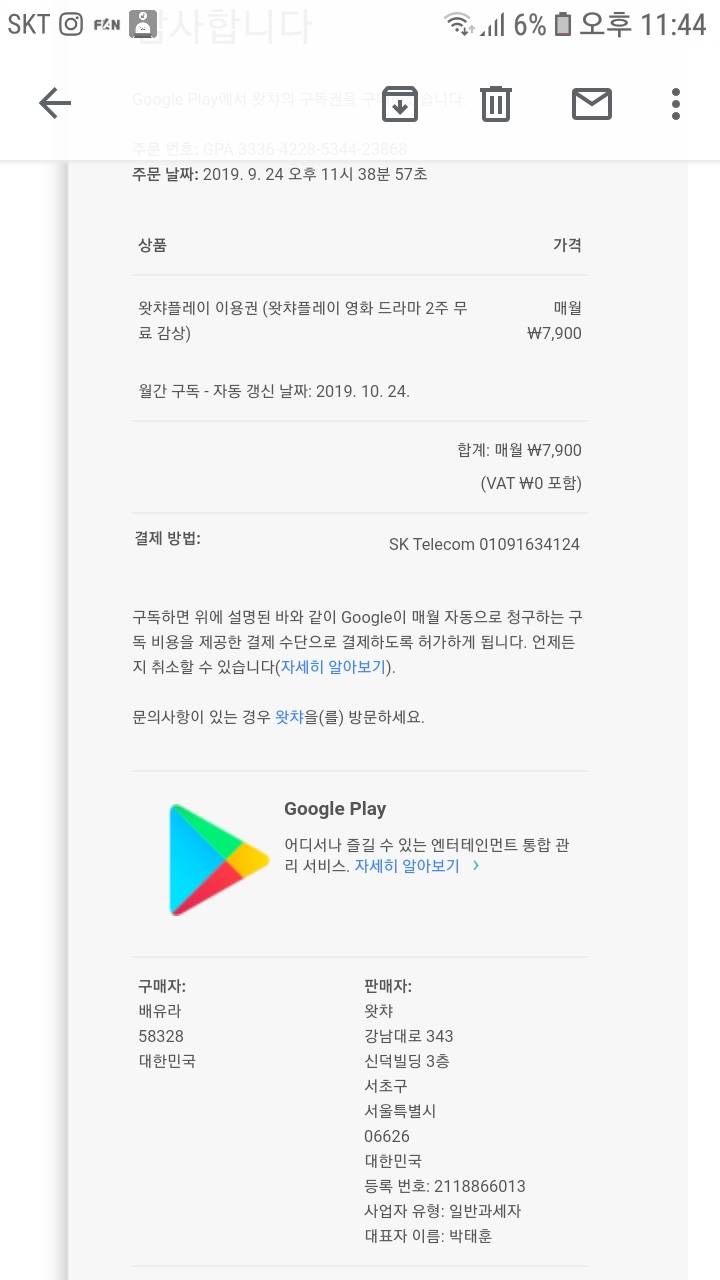720x1280 pixels.
Task: Archive this email
Action: (400, 103)
